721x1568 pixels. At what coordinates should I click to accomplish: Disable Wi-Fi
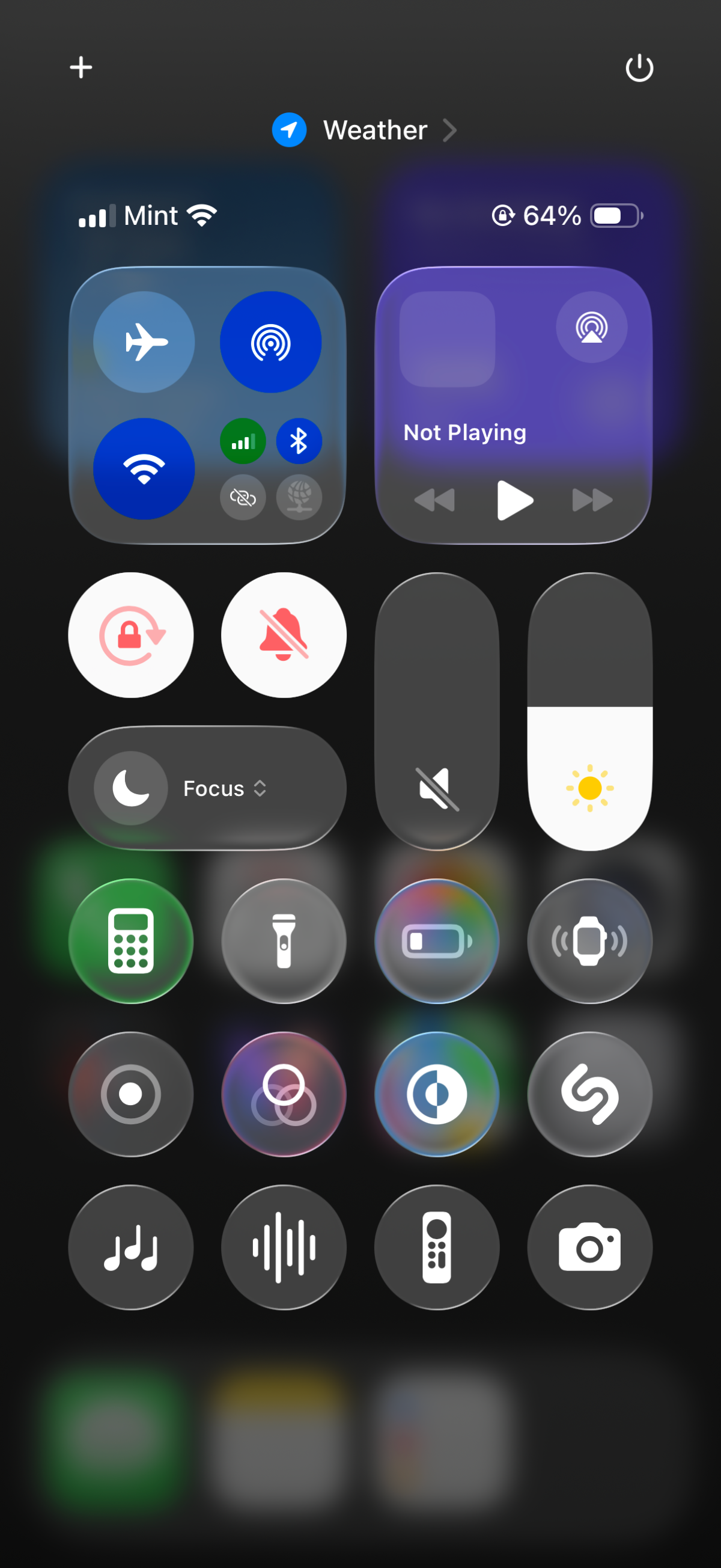[144, 468]
